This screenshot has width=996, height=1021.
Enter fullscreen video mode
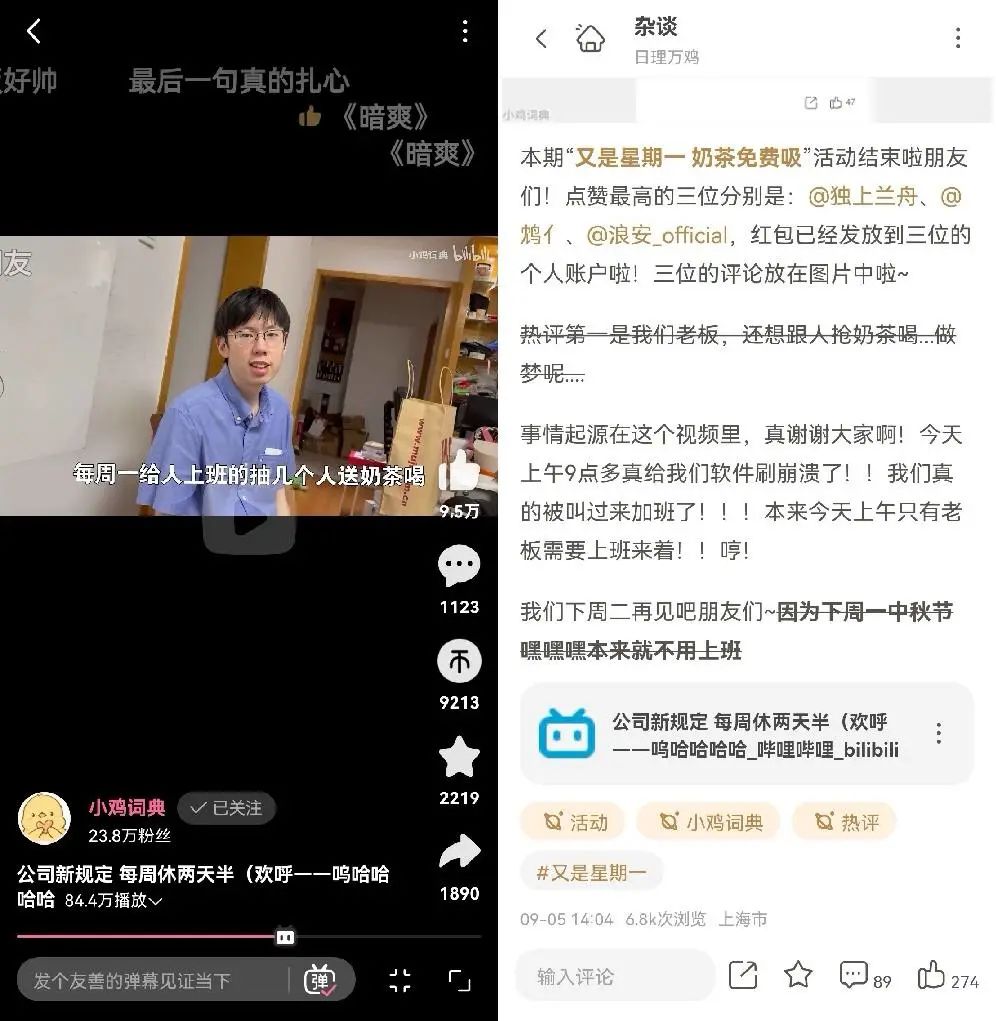point(459,981)
